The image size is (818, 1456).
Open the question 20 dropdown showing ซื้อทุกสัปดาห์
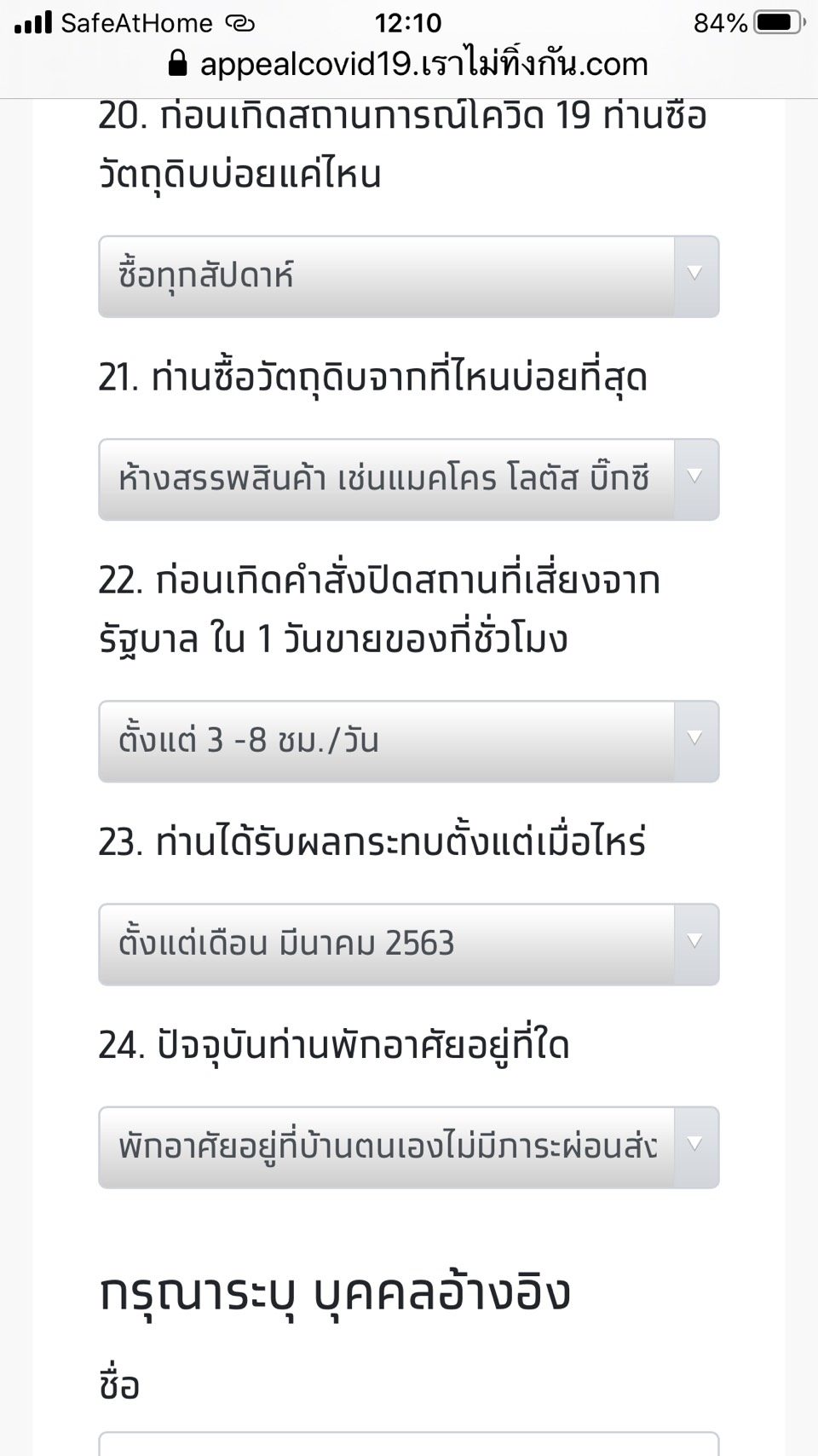[409, 277]
